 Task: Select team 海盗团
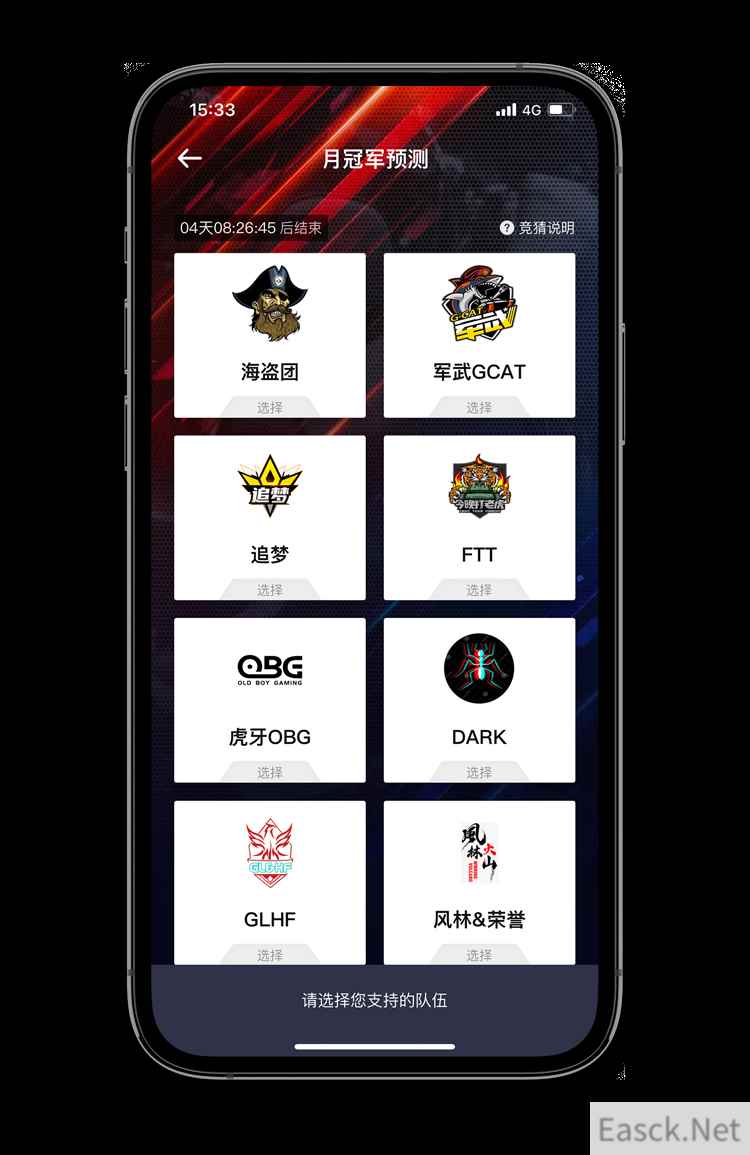(x=270, y=407)
